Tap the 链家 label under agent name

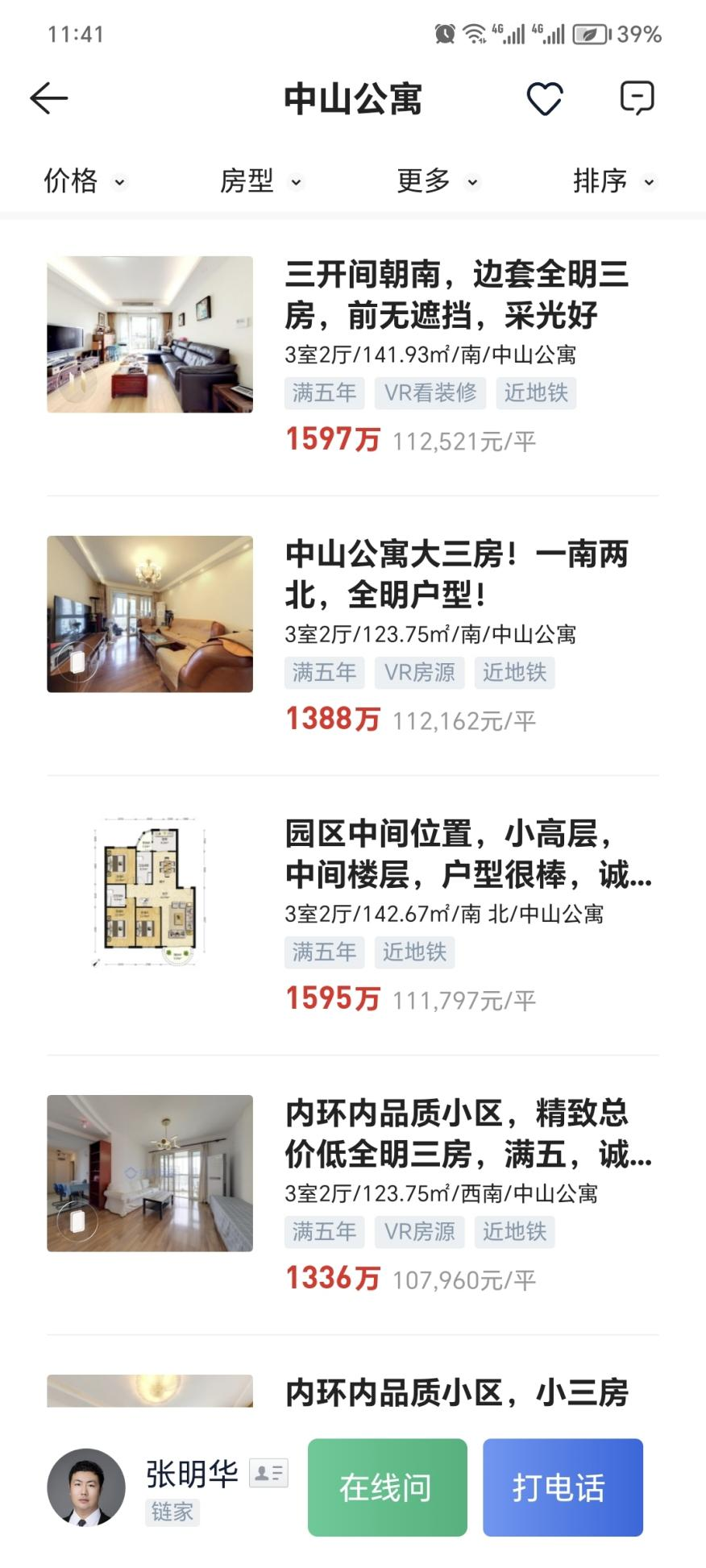[172, 1514]
